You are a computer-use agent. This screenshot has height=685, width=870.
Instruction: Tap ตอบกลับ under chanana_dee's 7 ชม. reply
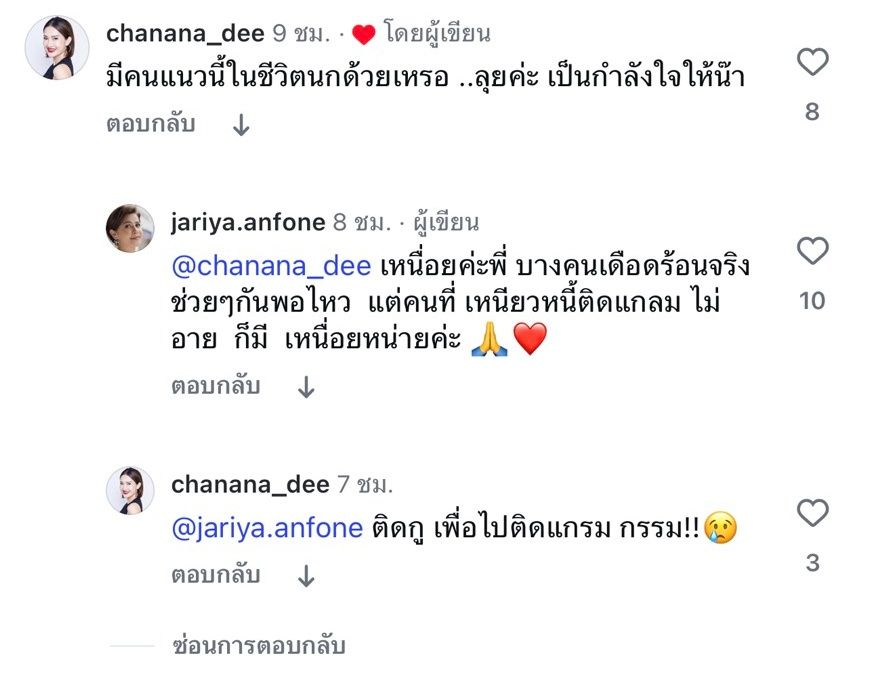point(215,575)
